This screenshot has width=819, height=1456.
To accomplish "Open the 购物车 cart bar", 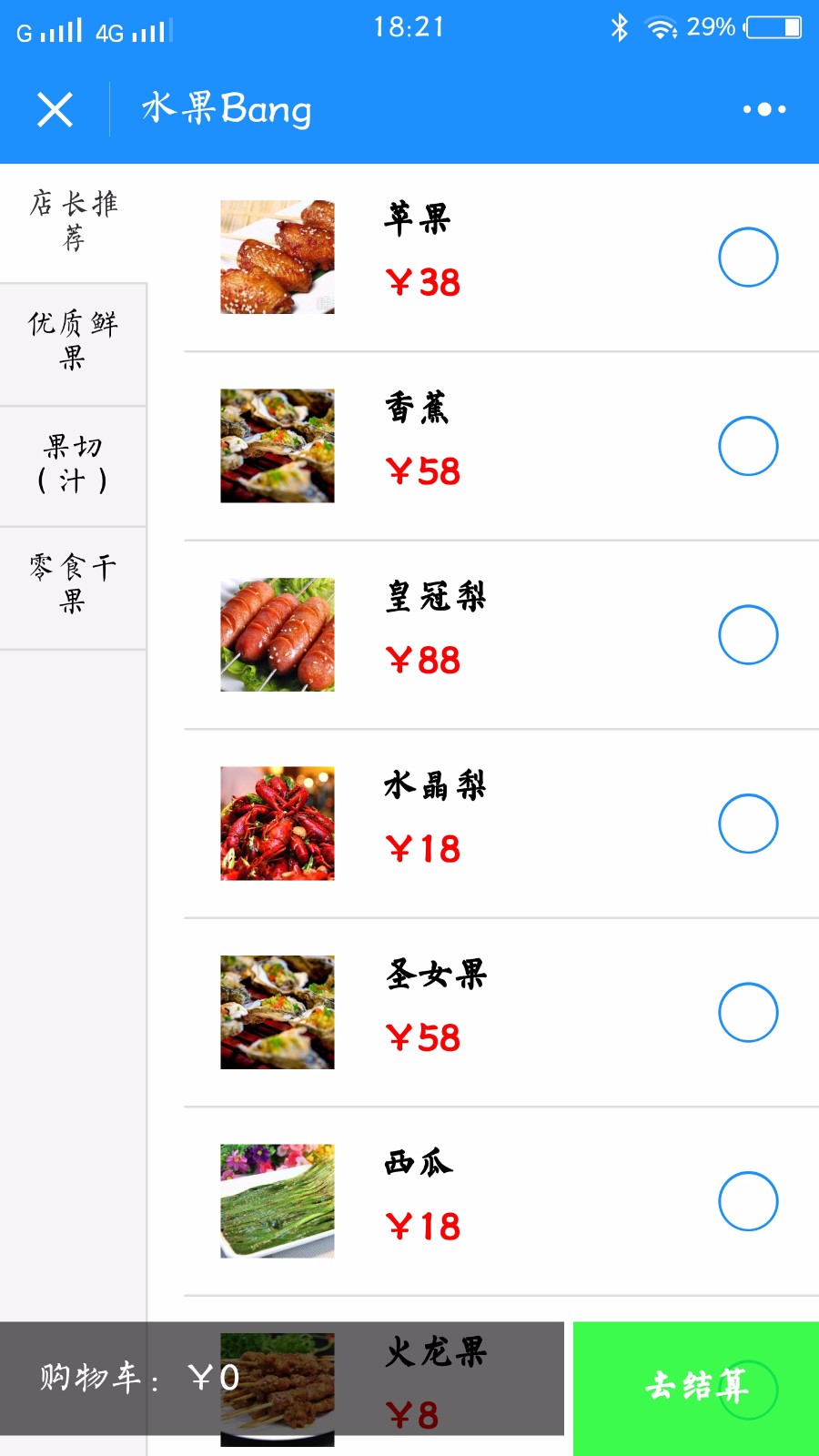I will pyautogui.click(x=282, y=1379).
